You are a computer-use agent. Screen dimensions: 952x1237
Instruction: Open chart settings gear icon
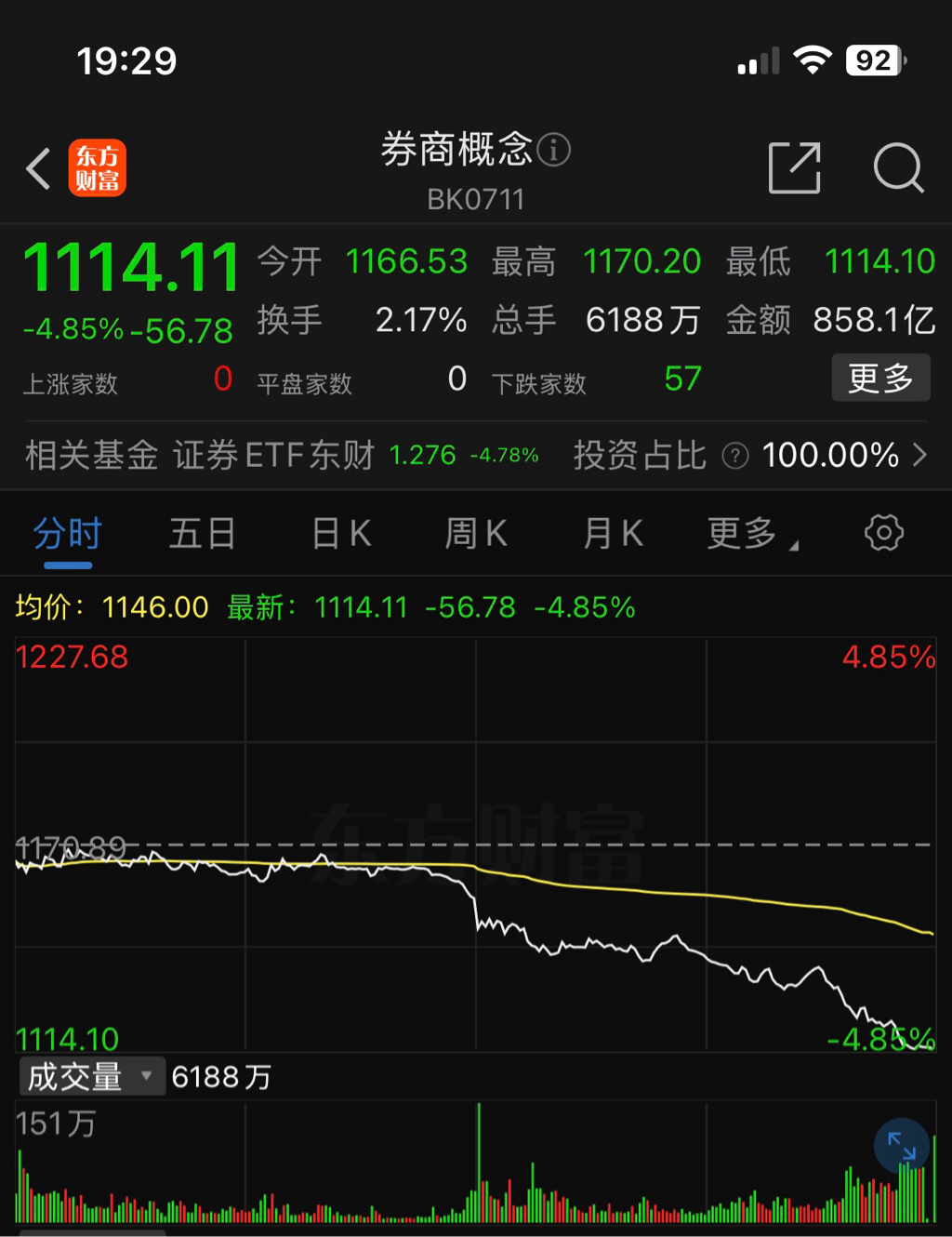883,533
